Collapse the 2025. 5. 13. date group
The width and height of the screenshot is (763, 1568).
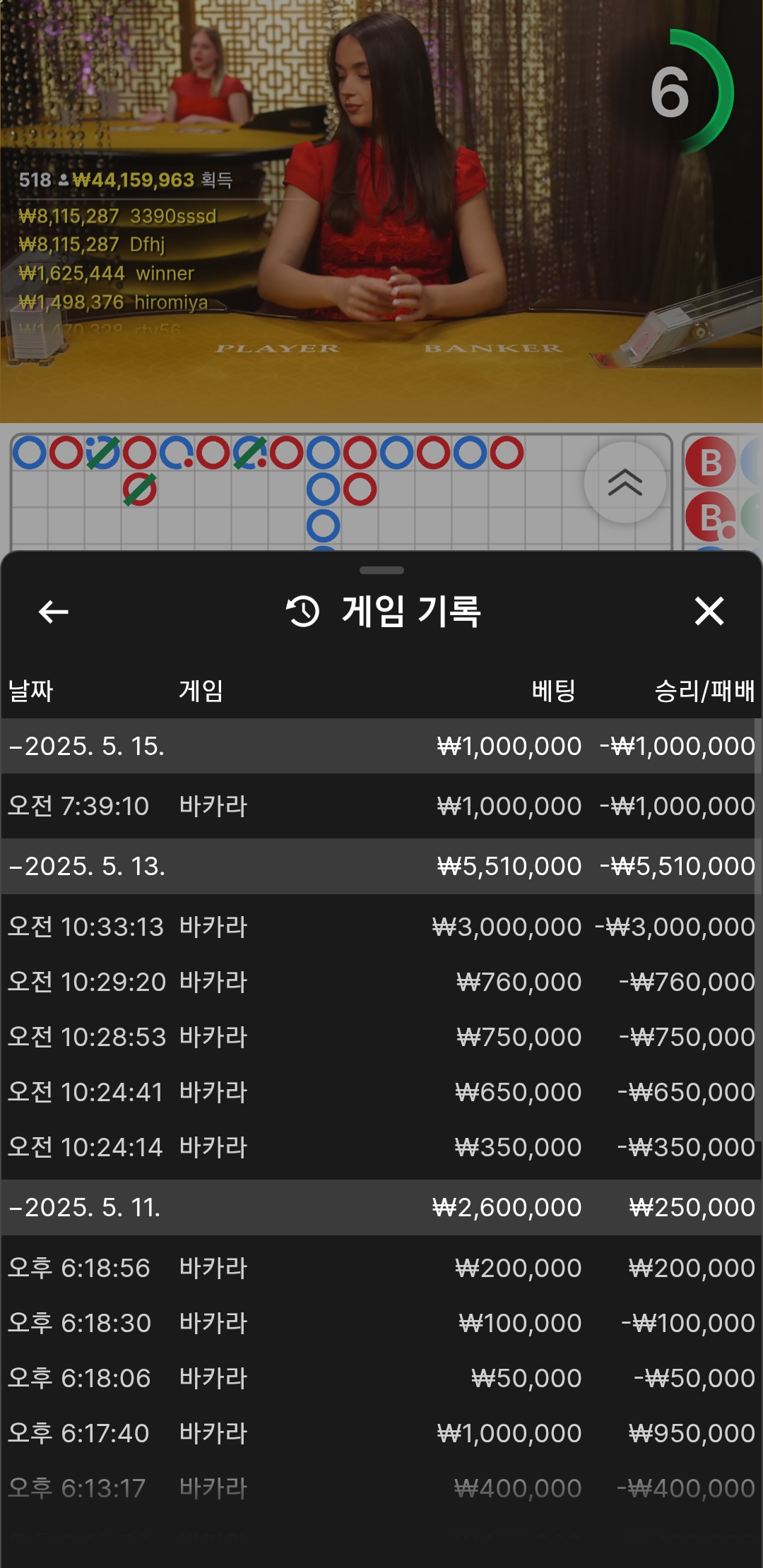[x=381, y=866]
